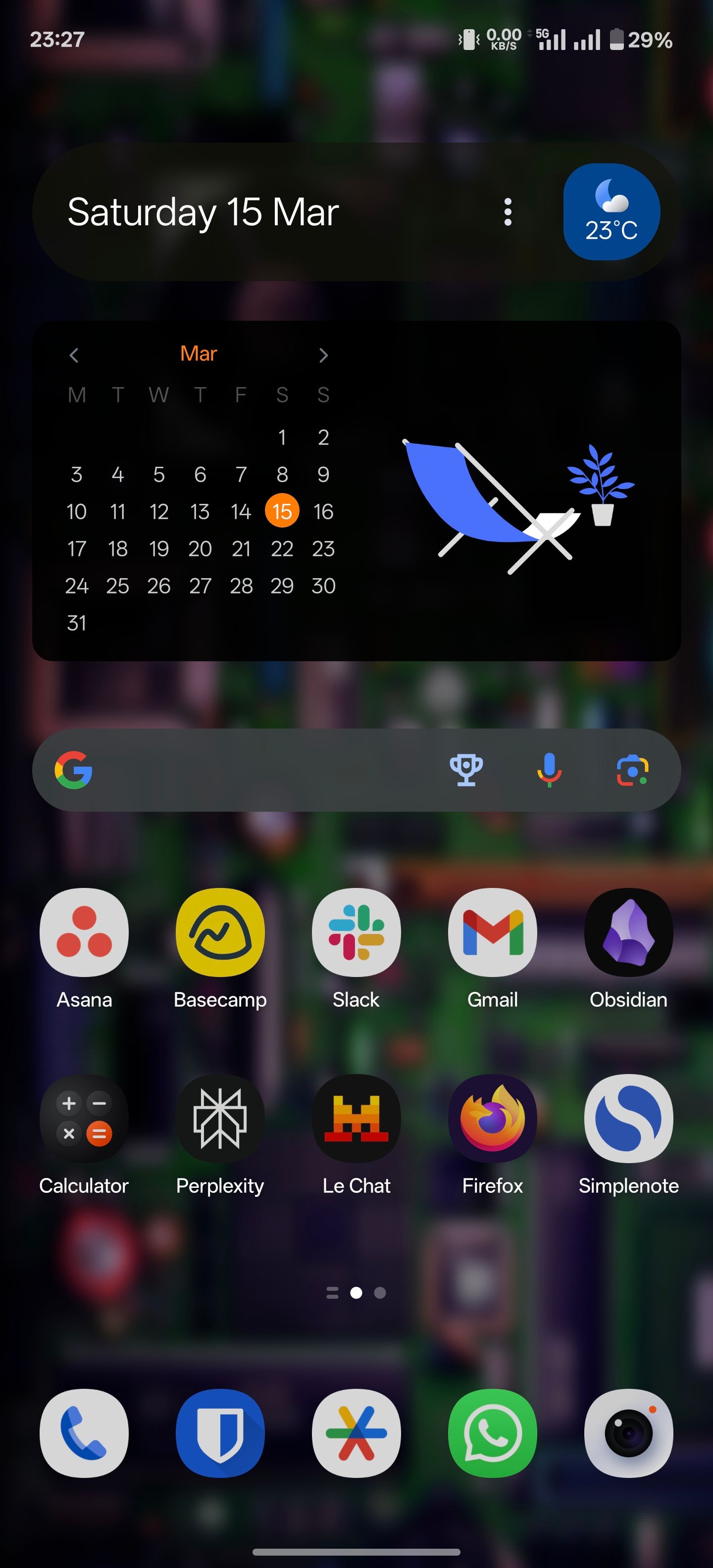Viewport: 713px width, 1568px height.
Task: Open Simplenote
Action: [x=628, y=1118]
